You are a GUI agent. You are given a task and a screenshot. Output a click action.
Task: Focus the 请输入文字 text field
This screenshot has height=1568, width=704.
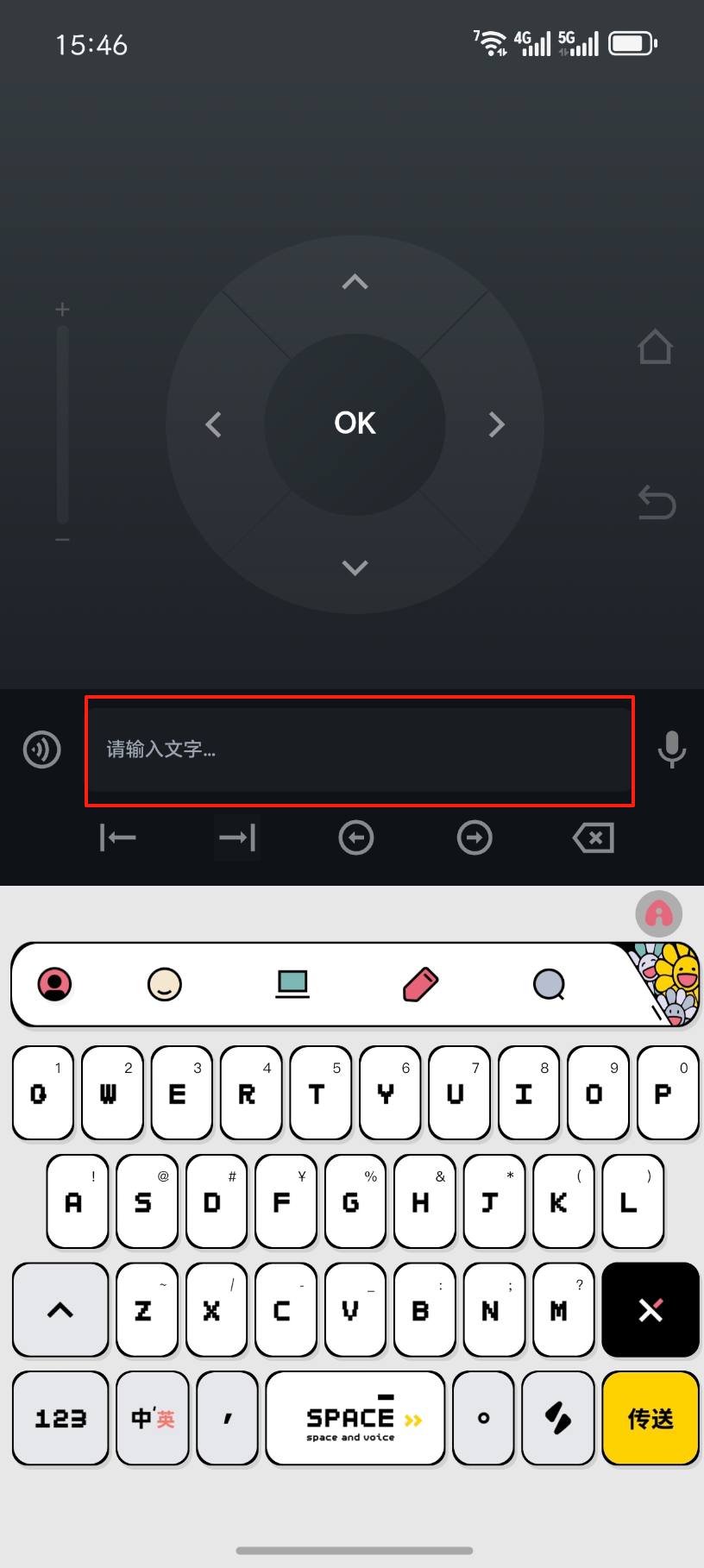tap(360, 750)
